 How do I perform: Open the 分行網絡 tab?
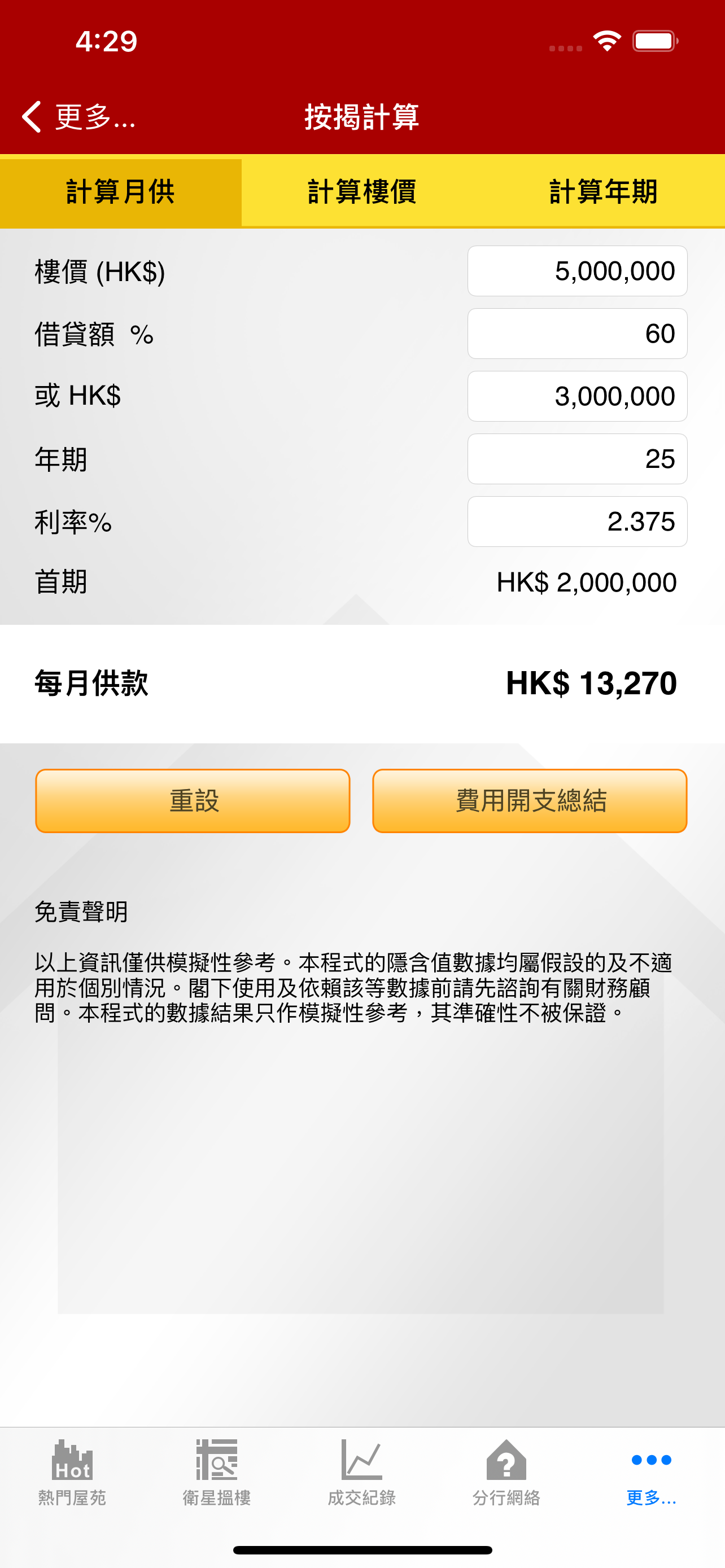(x=506, y=1472)
